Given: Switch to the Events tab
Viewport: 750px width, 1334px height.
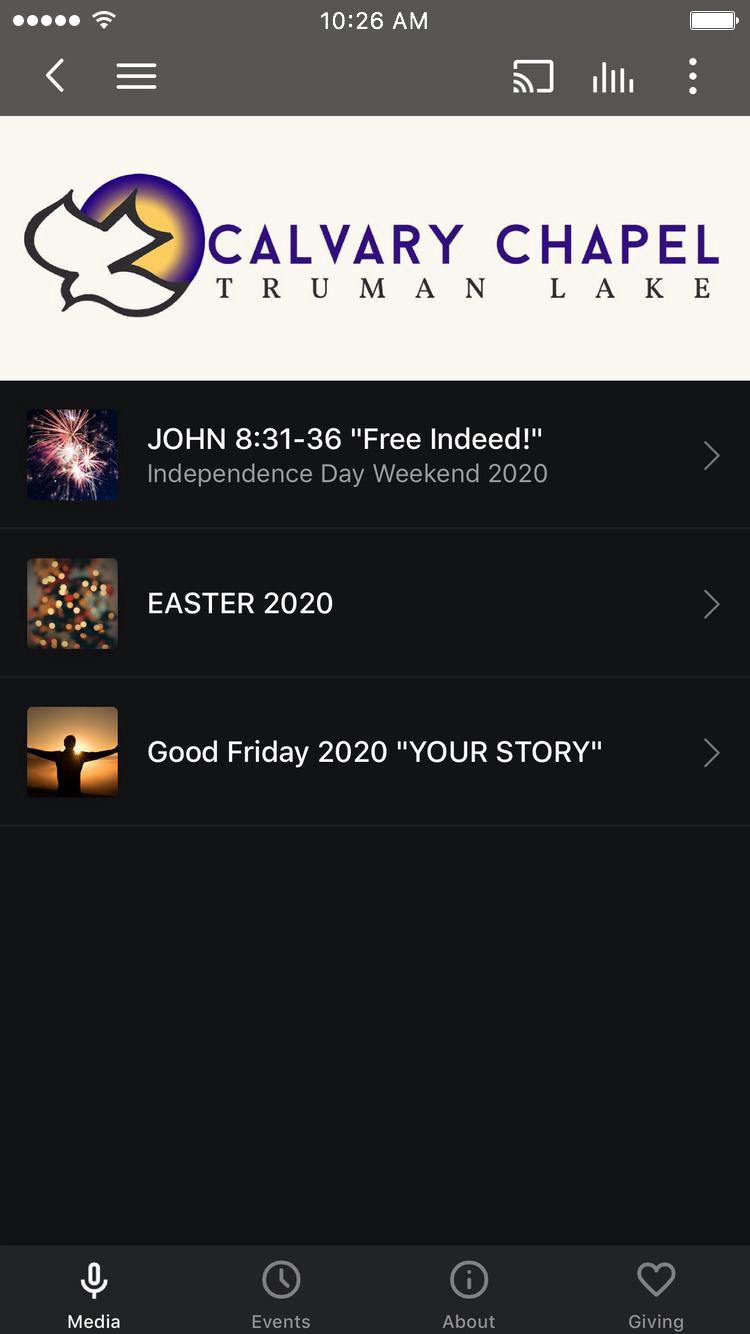Looking at the screenshot, I should [281, 1292].
